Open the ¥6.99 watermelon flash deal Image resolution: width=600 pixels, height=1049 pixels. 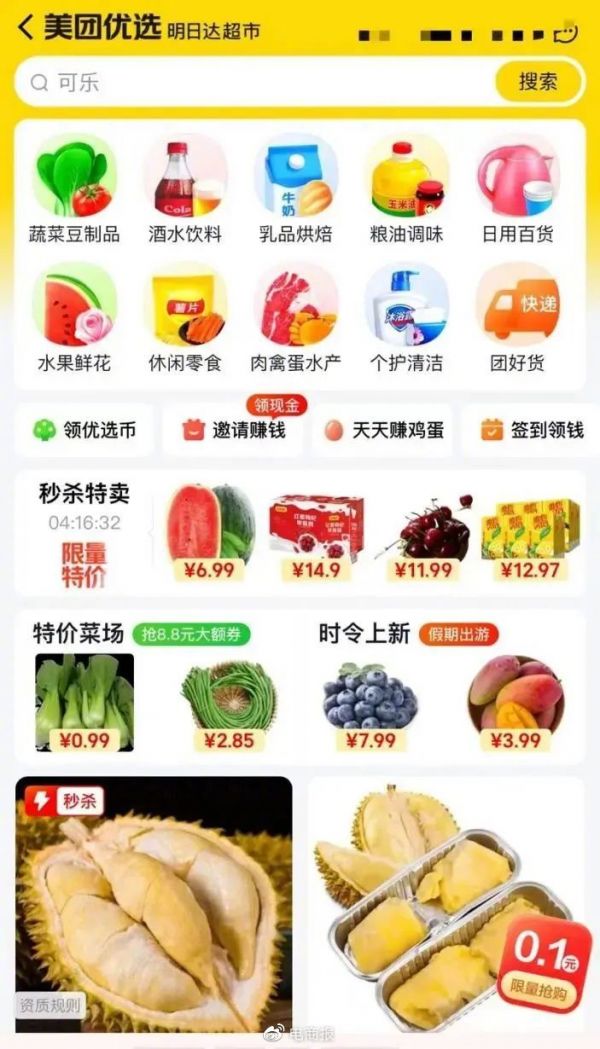(x=209, y=531)
